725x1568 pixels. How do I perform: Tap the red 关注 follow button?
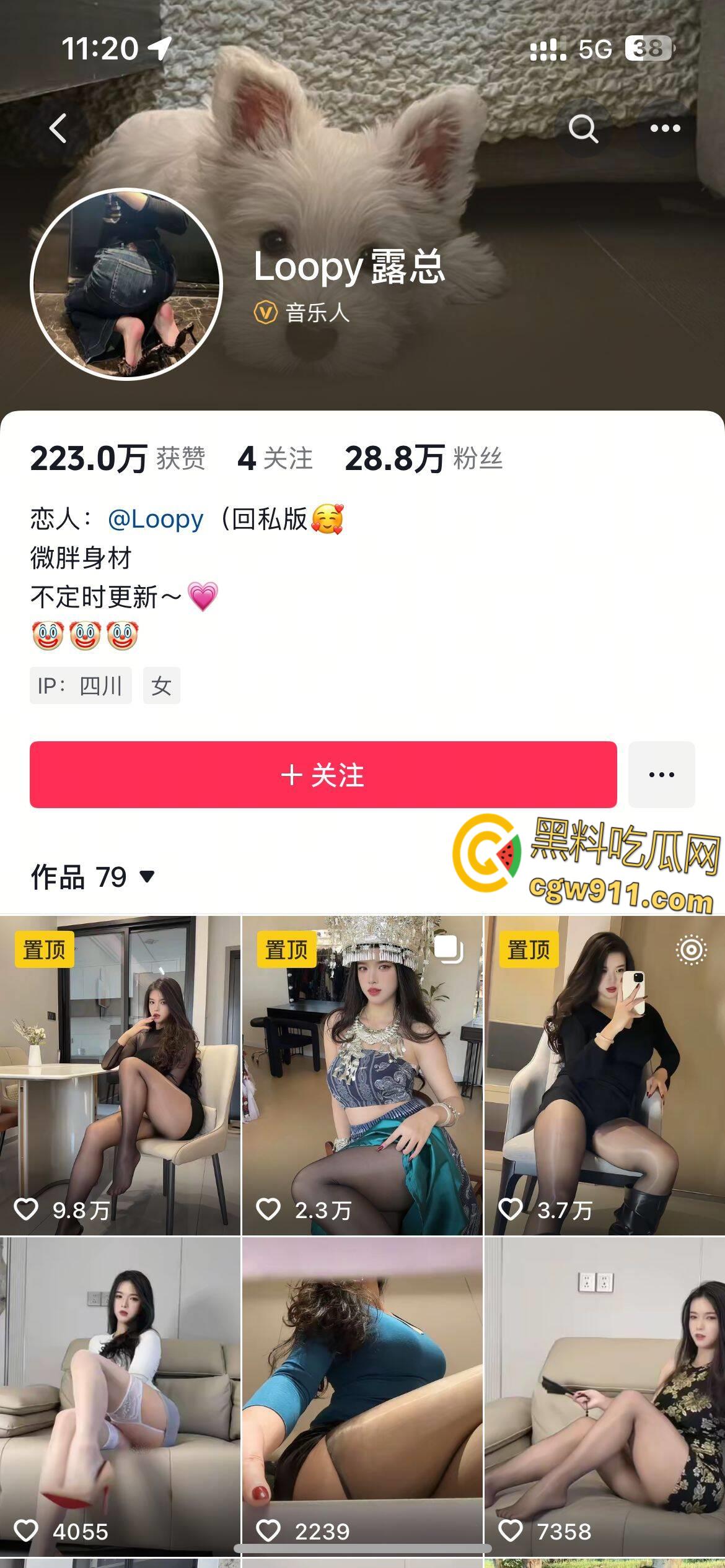pos(327,774)
